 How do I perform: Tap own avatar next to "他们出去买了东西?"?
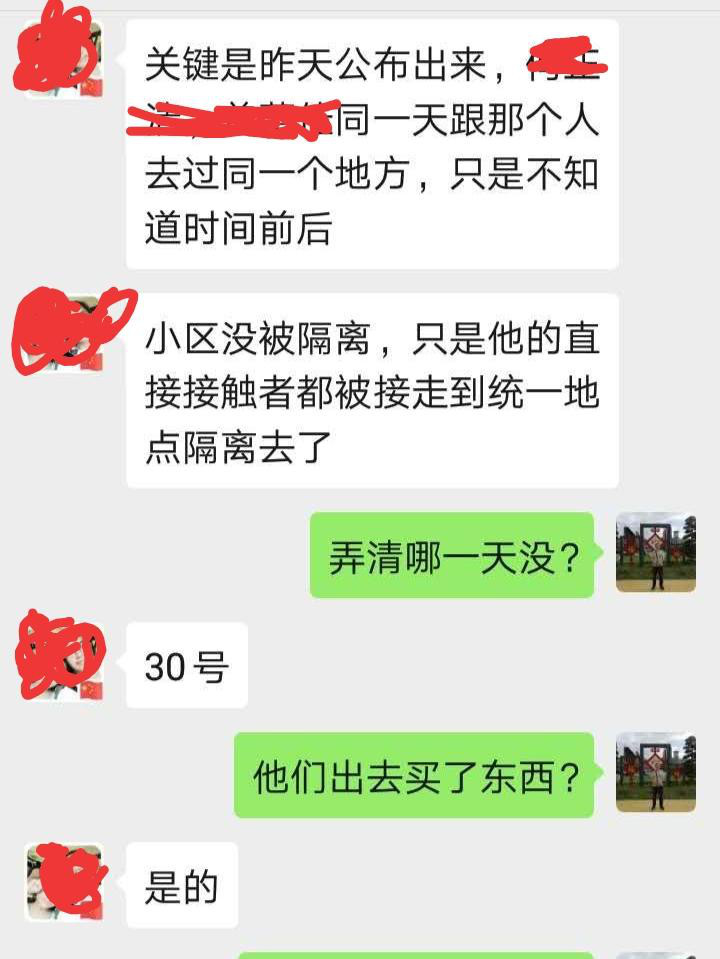(x=655, y=772)
